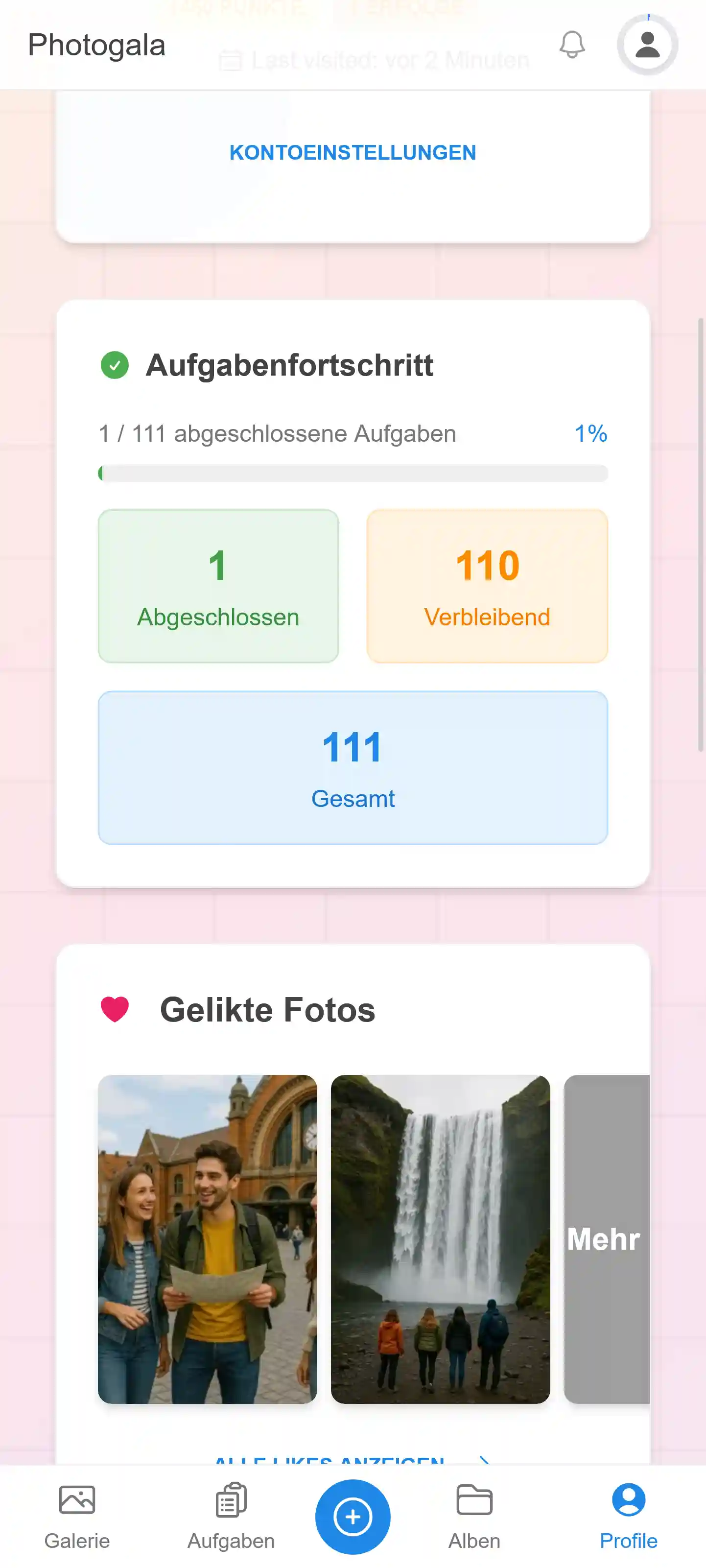
Task: Tap the central plus upload button
Action: (x=353, y=1517)
